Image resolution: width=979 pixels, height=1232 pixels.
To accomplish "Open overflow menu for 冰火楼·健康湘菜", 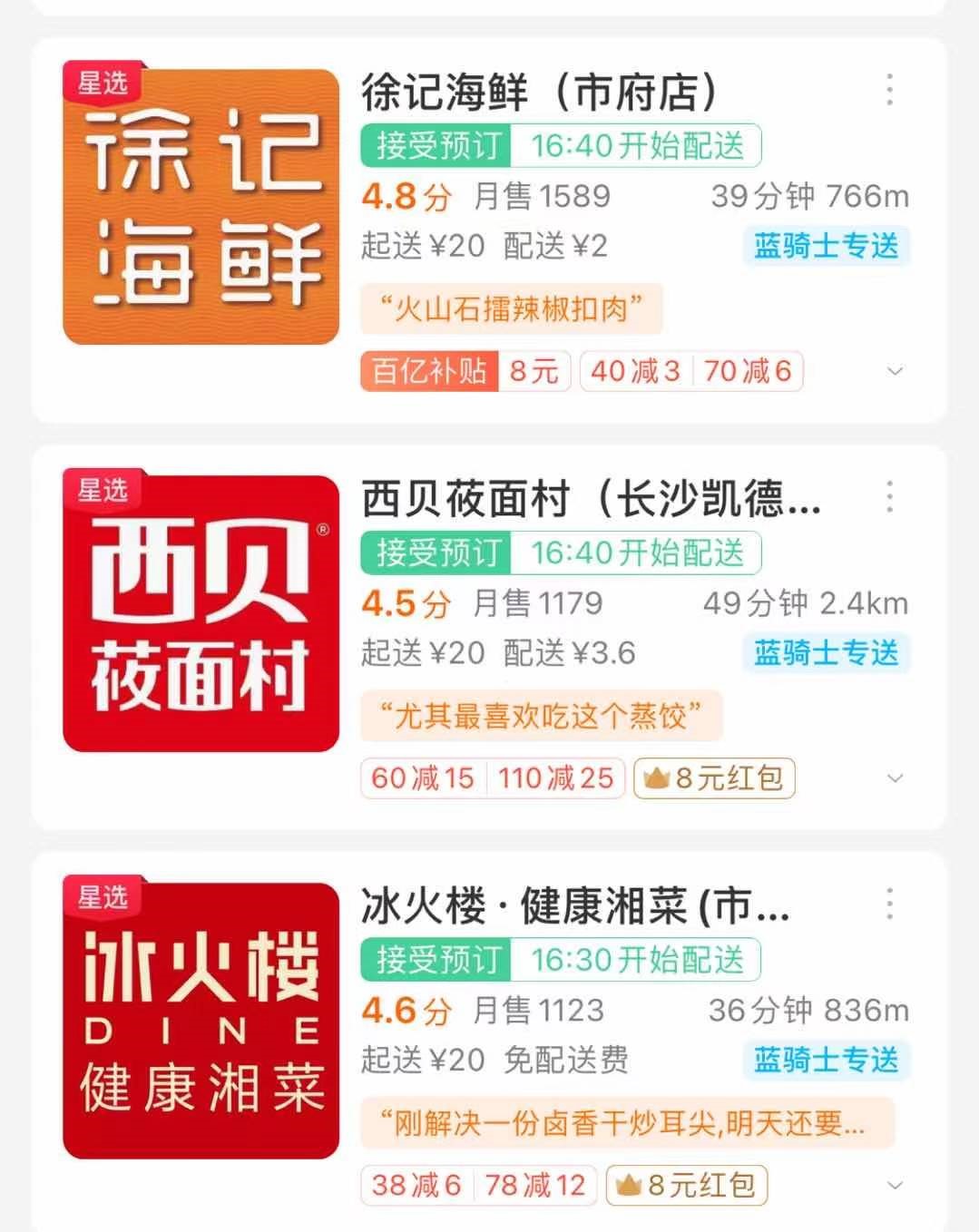I will [889, 904].
